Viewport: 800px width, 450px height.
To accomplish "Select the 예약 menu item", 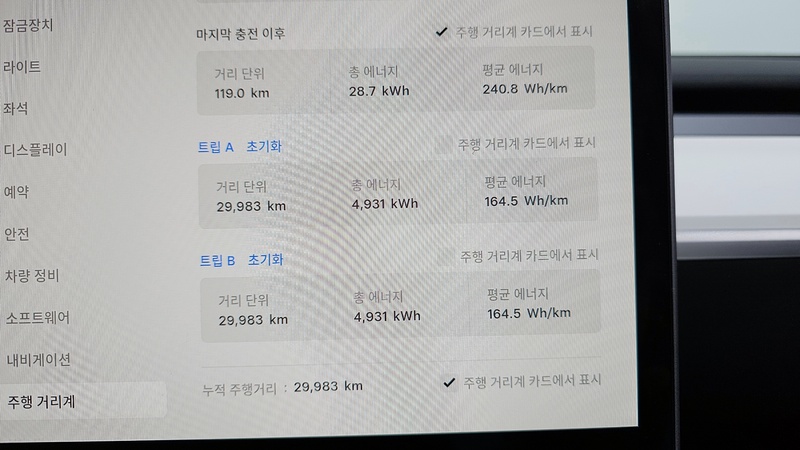I will point(16,191).
